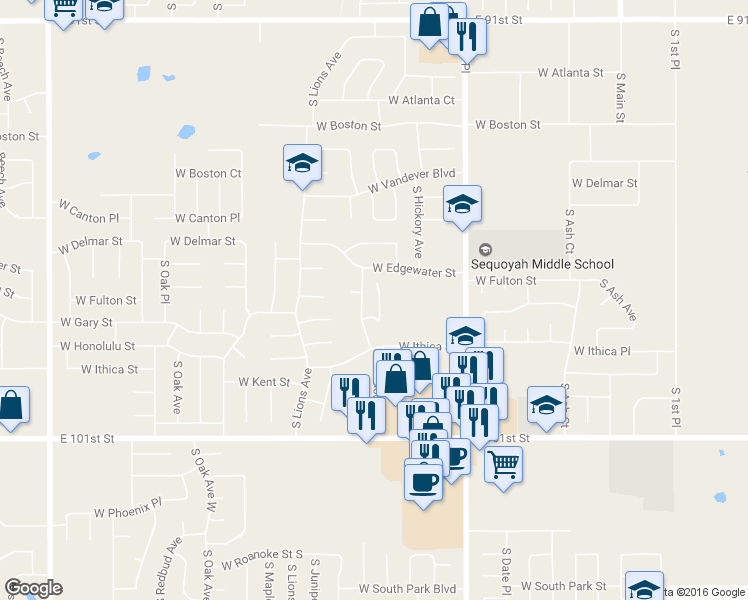
Task: Open the school marker beside W Ithica
Action: pos(465,336)
